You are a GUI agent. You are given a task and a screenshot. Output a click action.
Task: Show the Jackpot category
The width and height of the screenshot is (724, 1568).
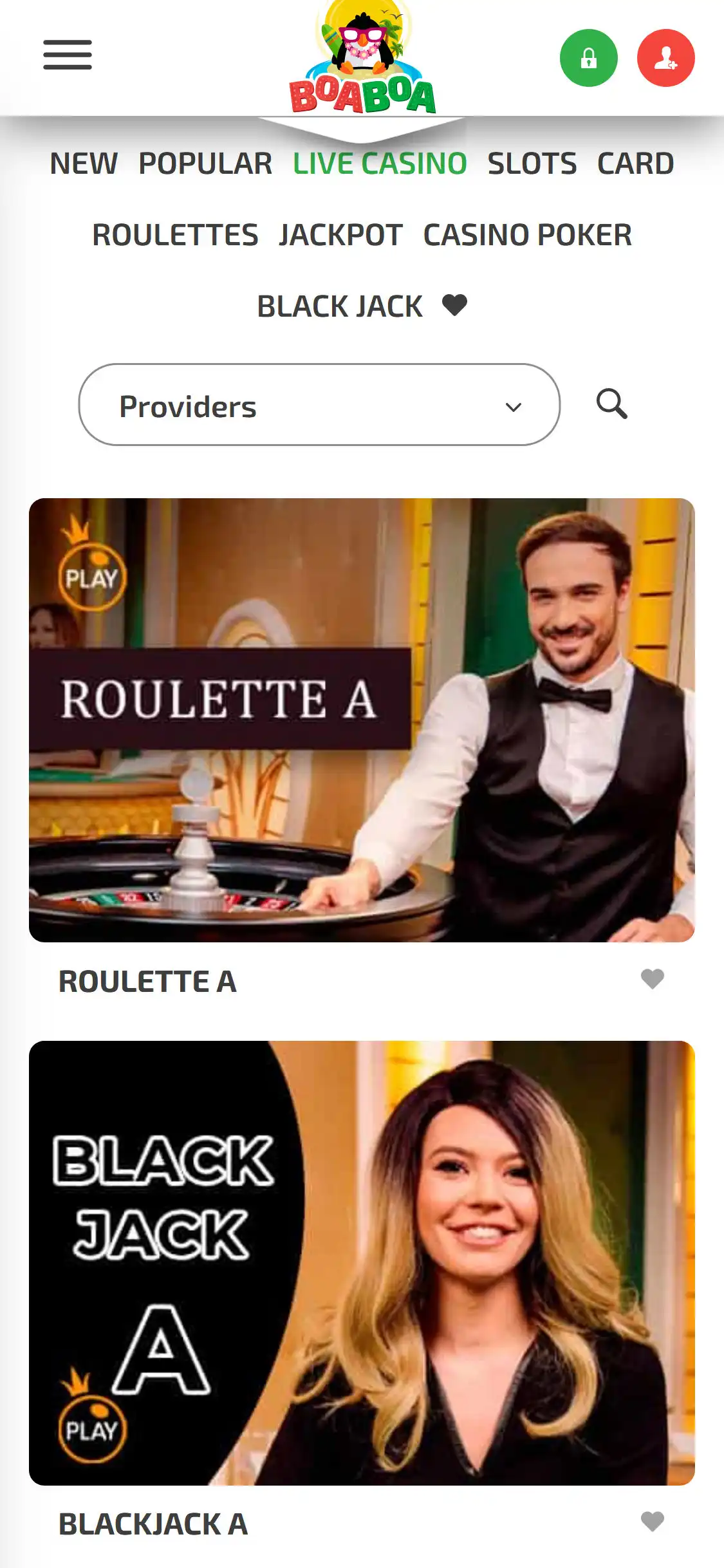(340, 235)
